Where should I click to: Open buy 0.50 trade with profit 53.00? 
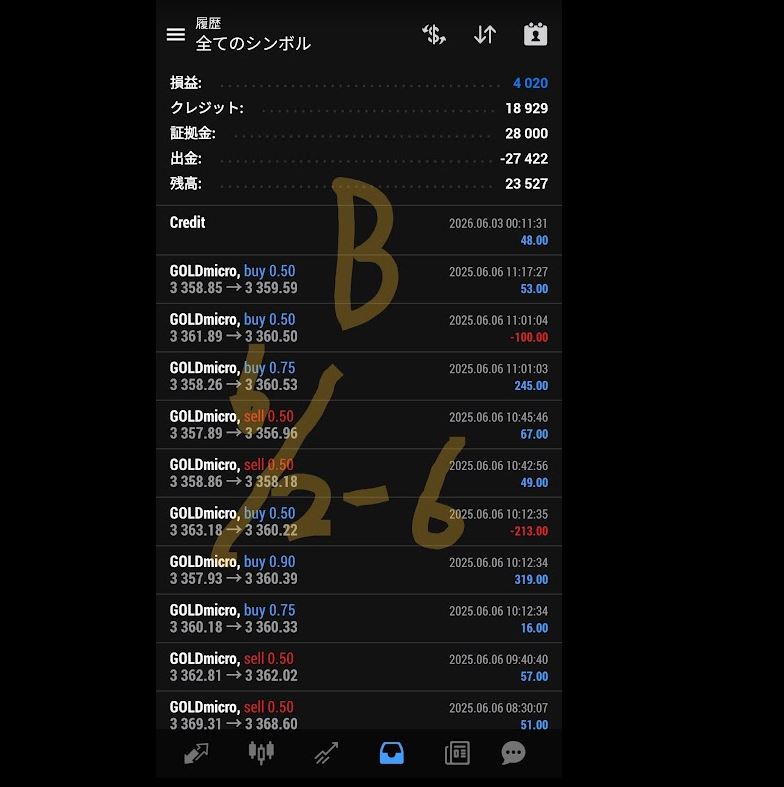tap(358, 280)
